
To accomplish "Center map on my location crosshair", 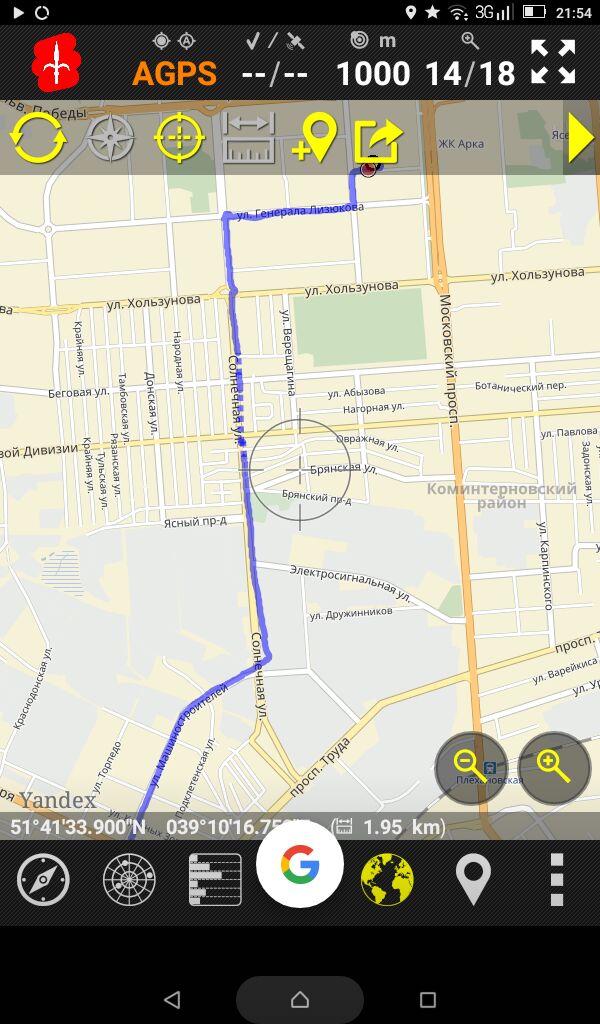I will (180, 138).
